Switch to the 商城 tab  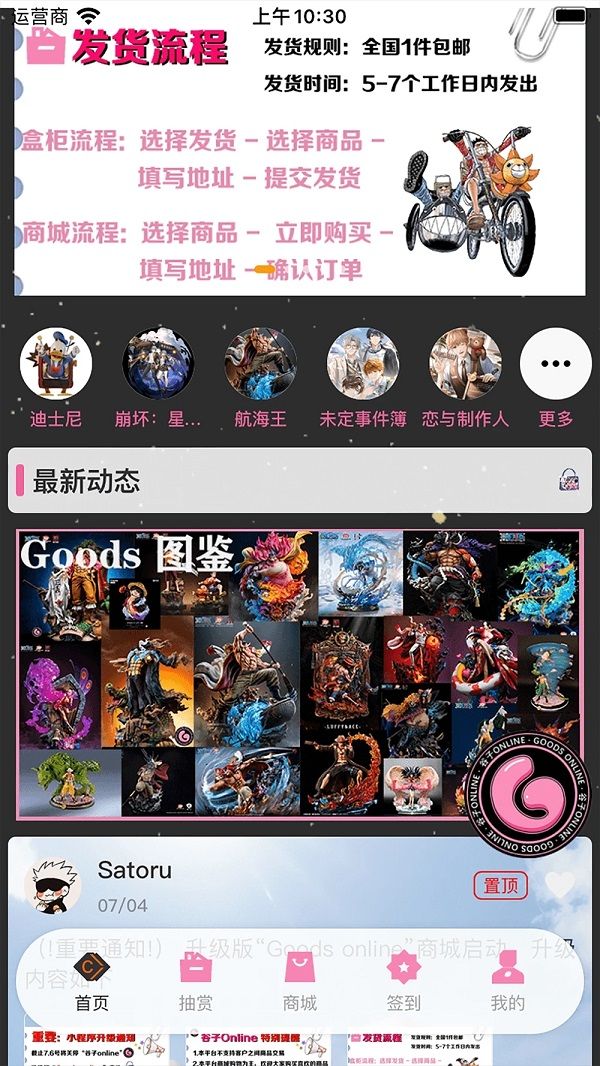coord(300,982)
